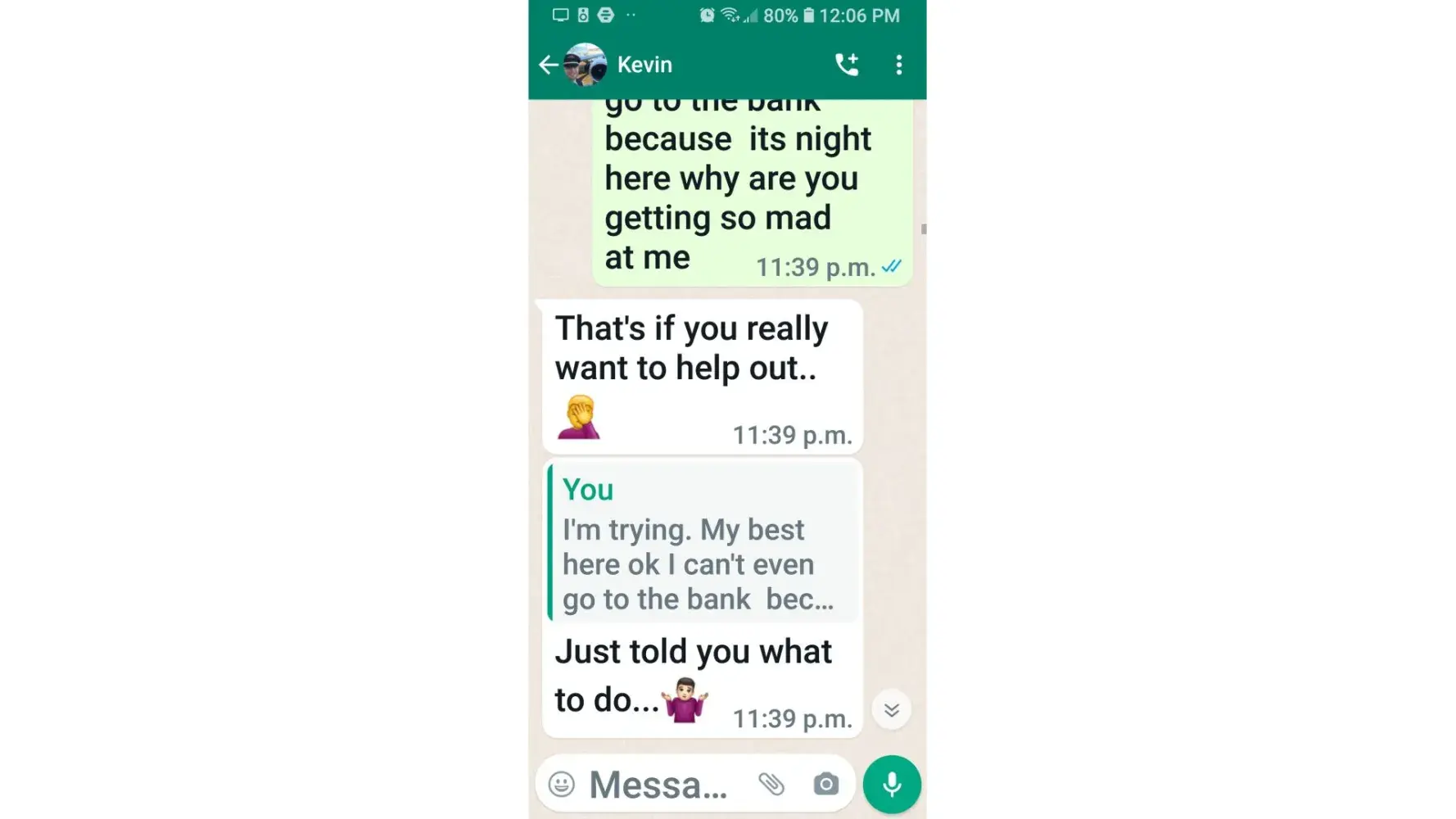Jump to the latest messages
The width and height of the screenshot is (1456, 819).
[x=891, y=709]
